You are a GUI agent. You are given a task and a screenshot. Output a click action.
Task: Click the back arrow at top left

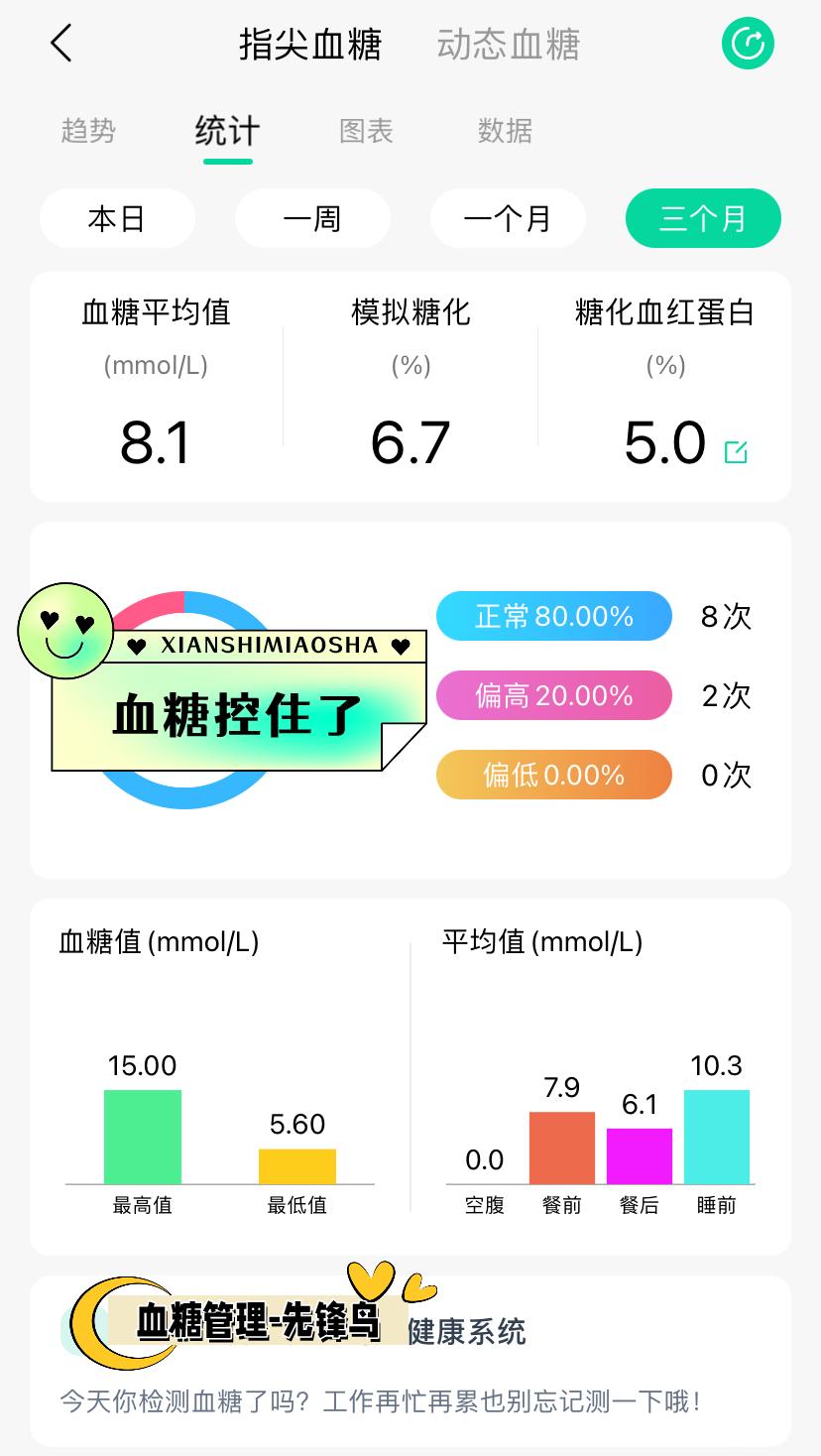coord(61,44)
